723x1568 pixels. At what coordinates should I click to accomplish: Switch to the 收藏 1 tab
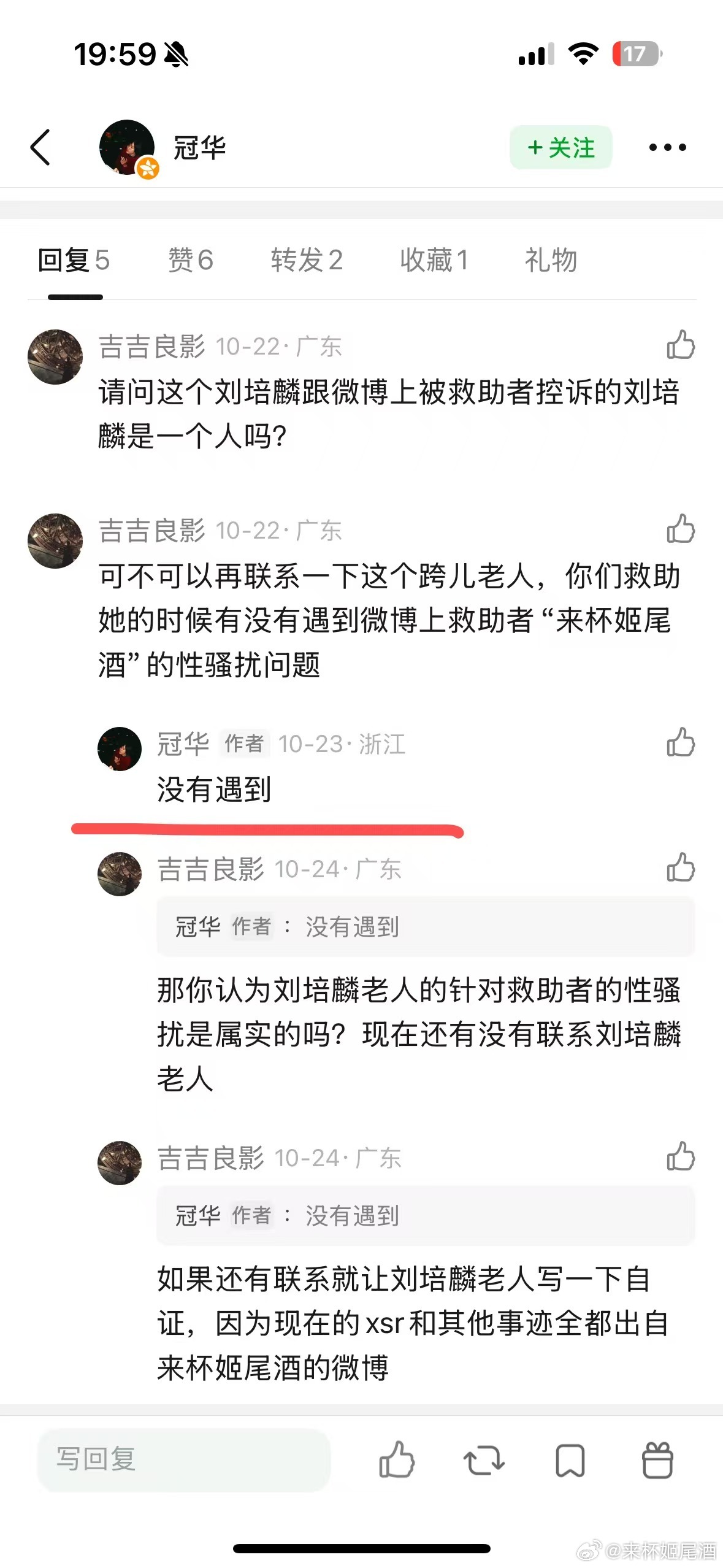(434, 260)
